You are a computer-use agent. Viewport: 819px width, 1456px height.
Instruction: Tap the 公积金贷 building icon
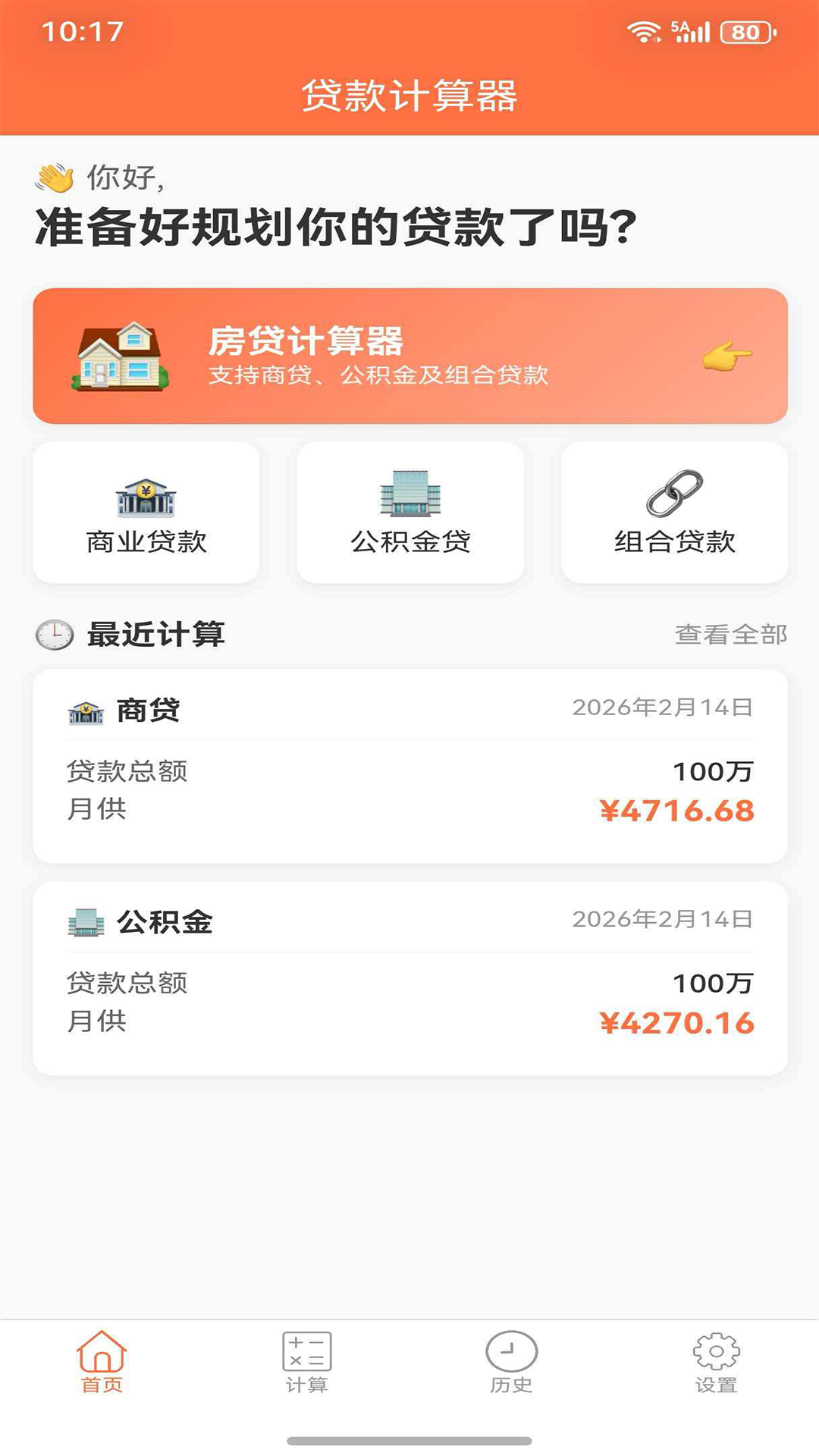[409, 494]
